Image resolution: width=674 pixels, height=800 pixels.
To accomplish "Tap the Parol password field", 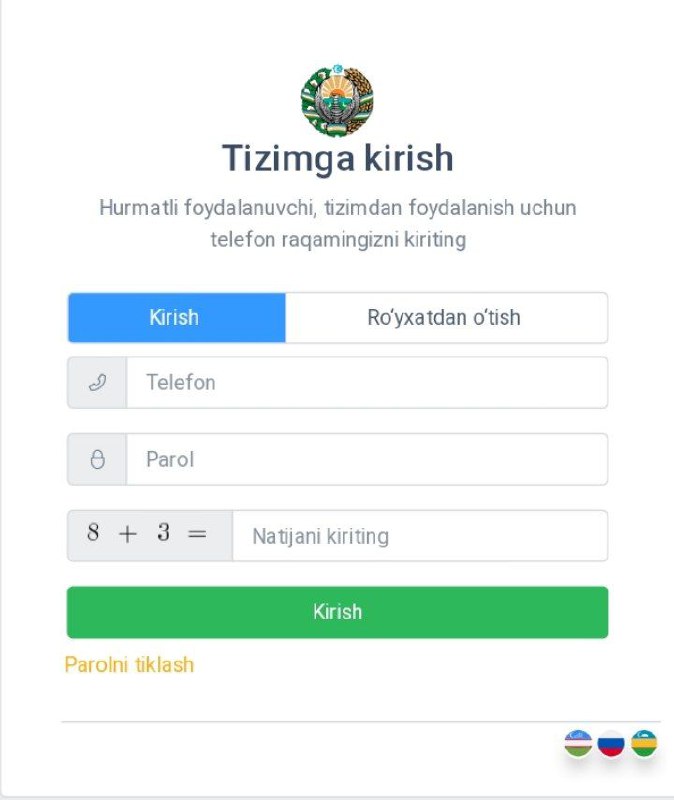I will (366, 460).
